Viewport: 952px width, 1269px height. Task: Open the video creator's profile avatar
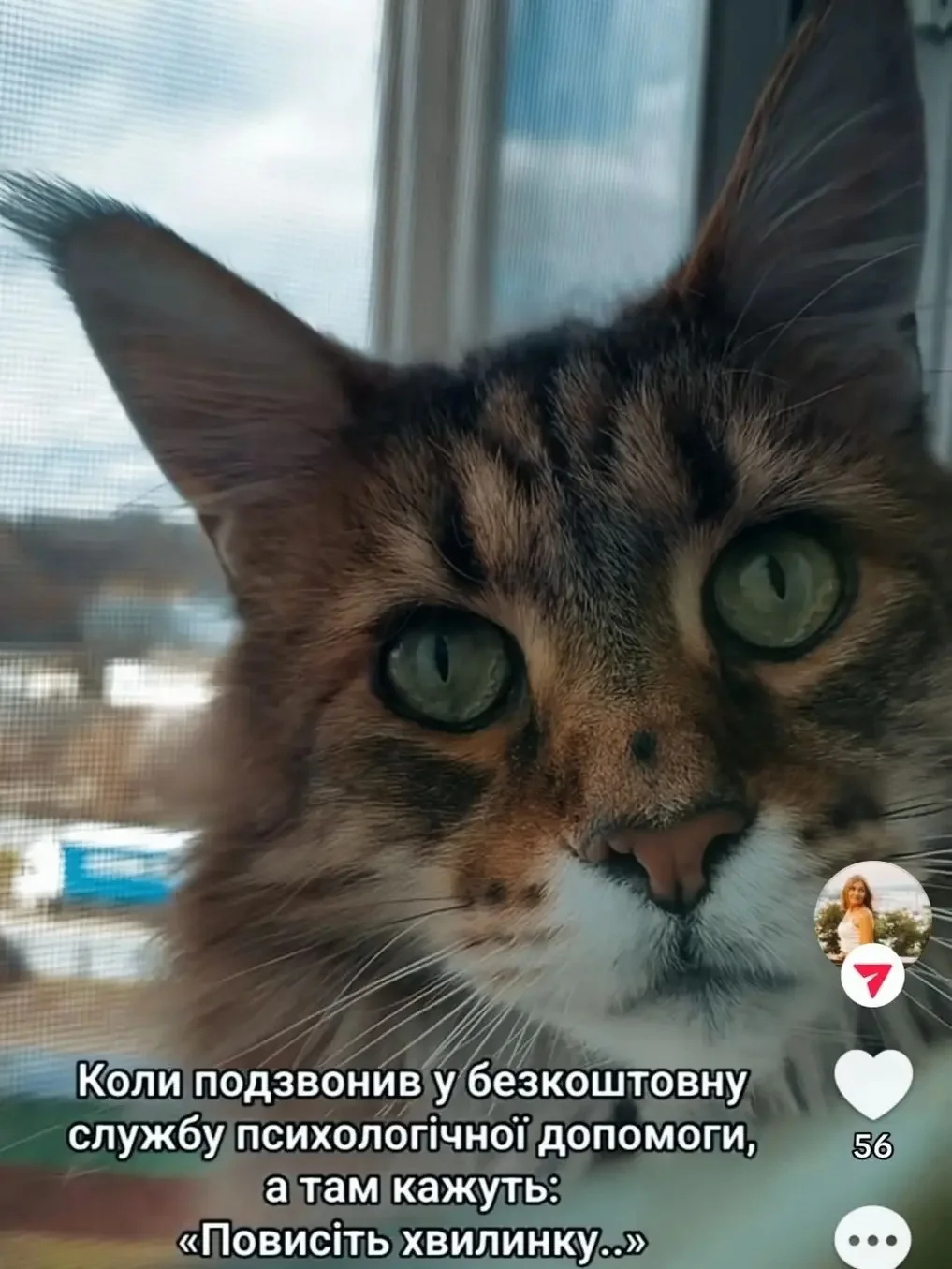(872, 910)
